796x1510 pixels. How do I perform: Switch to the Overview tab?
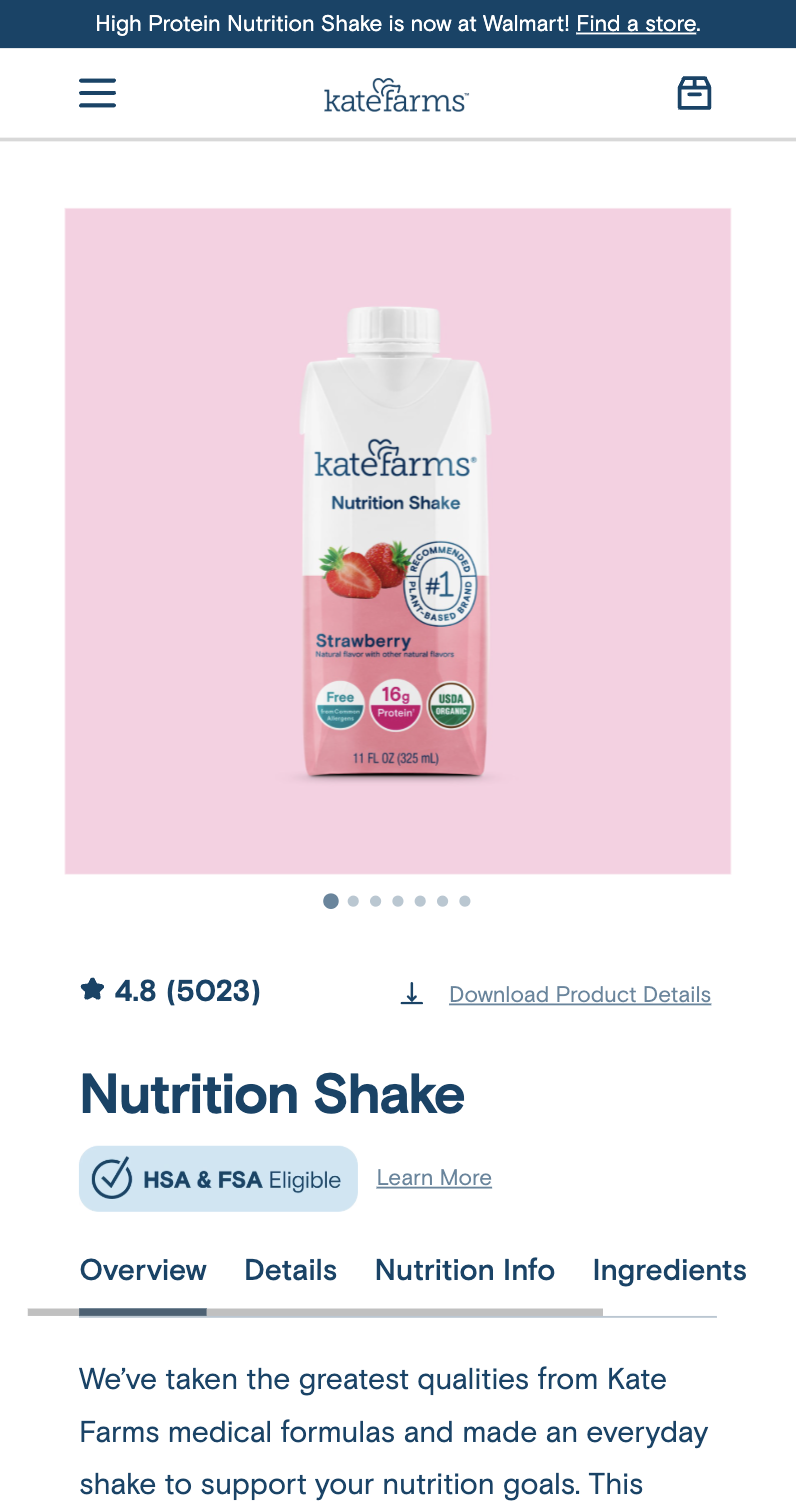point(143,1270)
